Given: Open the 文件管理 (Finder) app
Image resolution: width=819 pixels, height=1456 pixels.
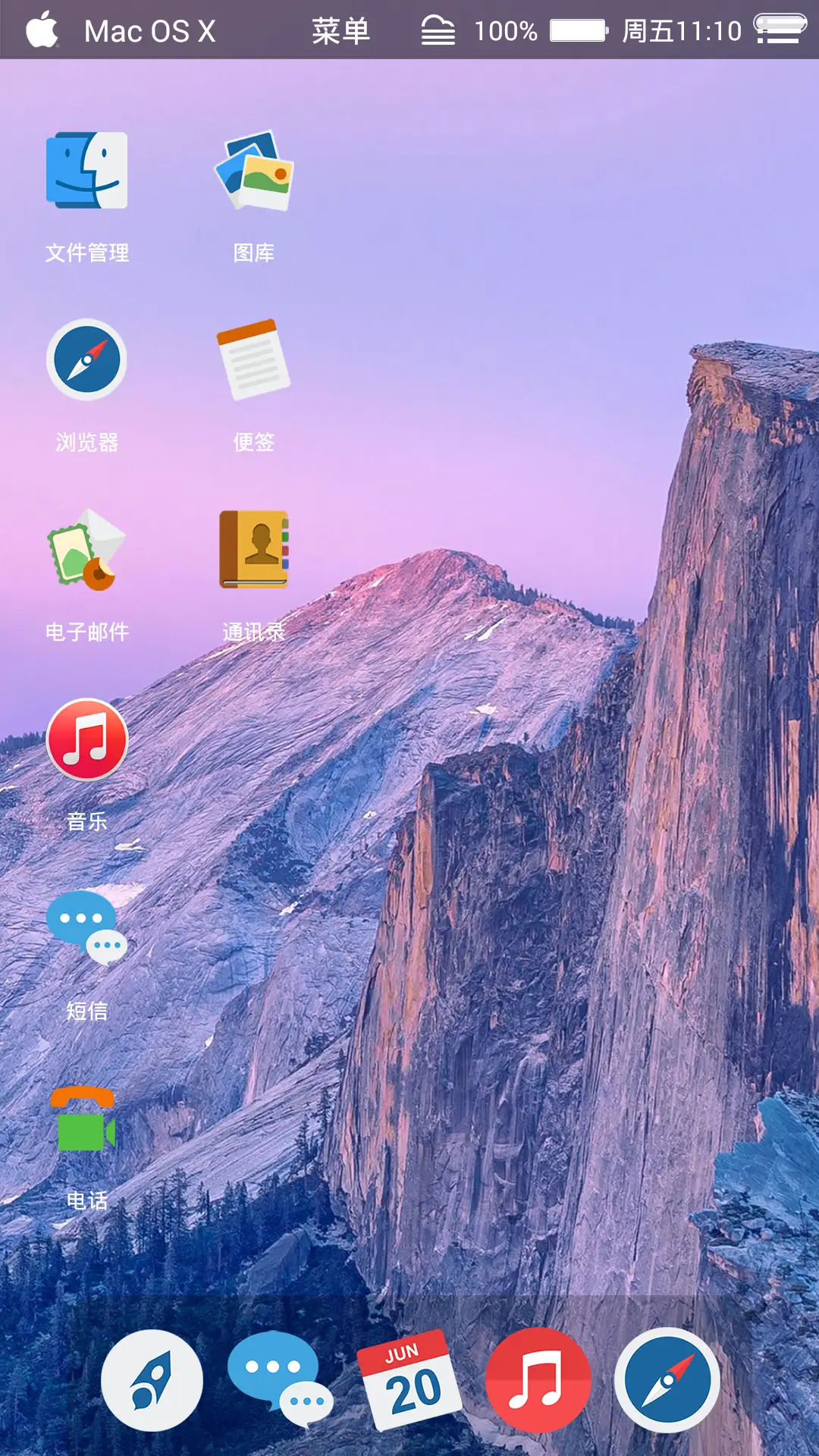Looking at the screenshot, I should point(86,171).
